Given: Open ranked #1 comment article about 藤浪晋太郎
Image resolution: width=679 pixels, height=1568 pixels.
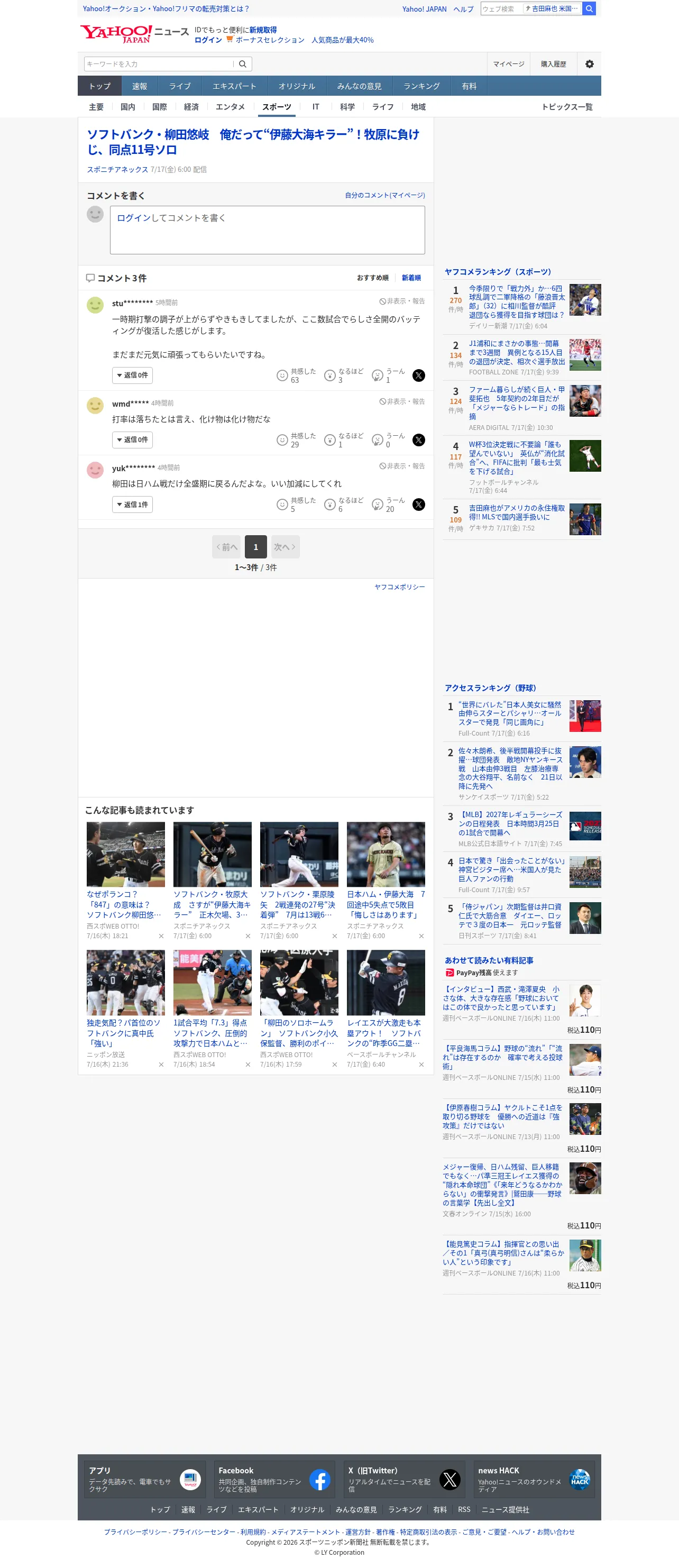Looking at the screenshot, I should coord(517,302).
